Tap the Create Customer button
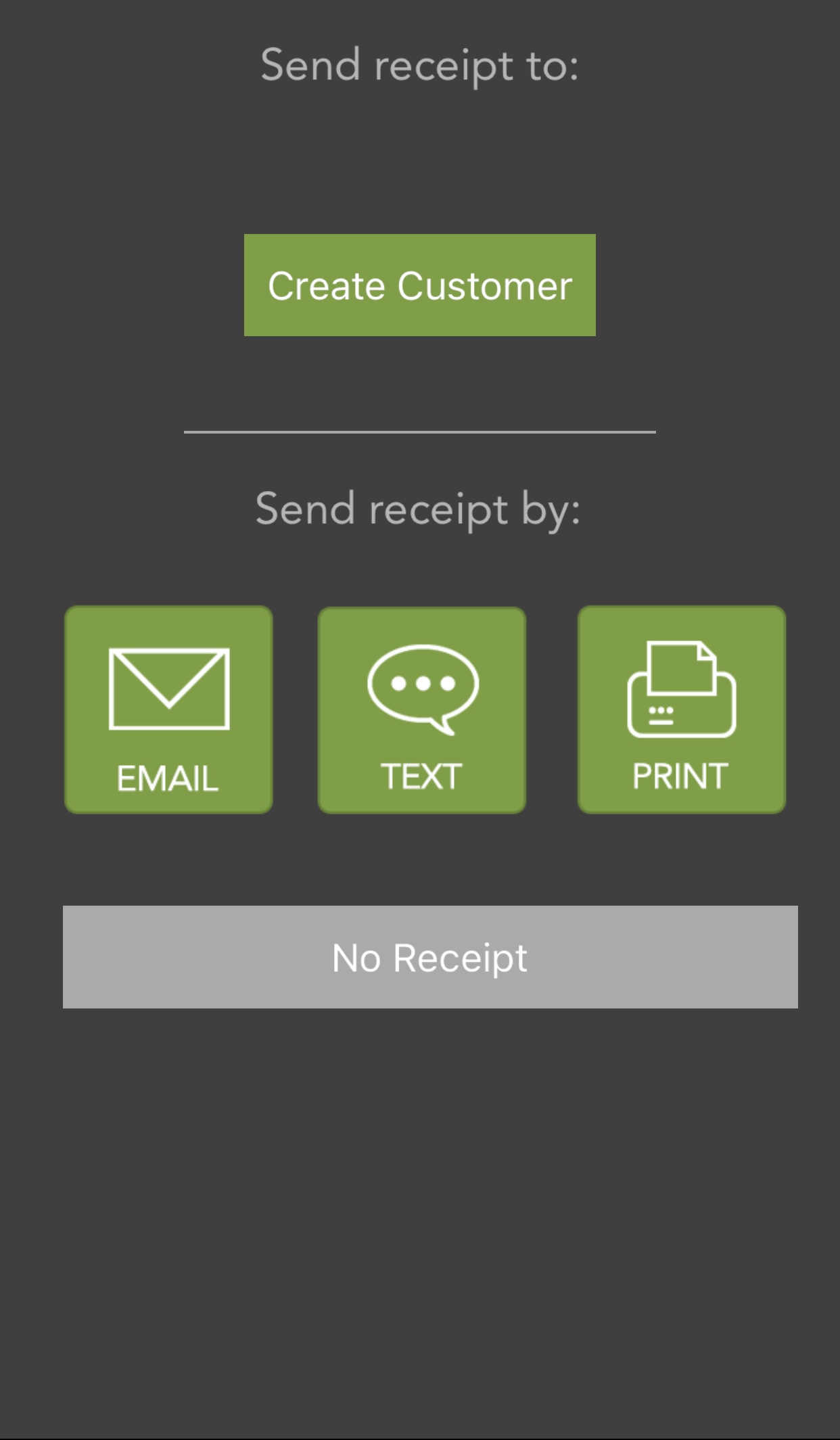 419,285
